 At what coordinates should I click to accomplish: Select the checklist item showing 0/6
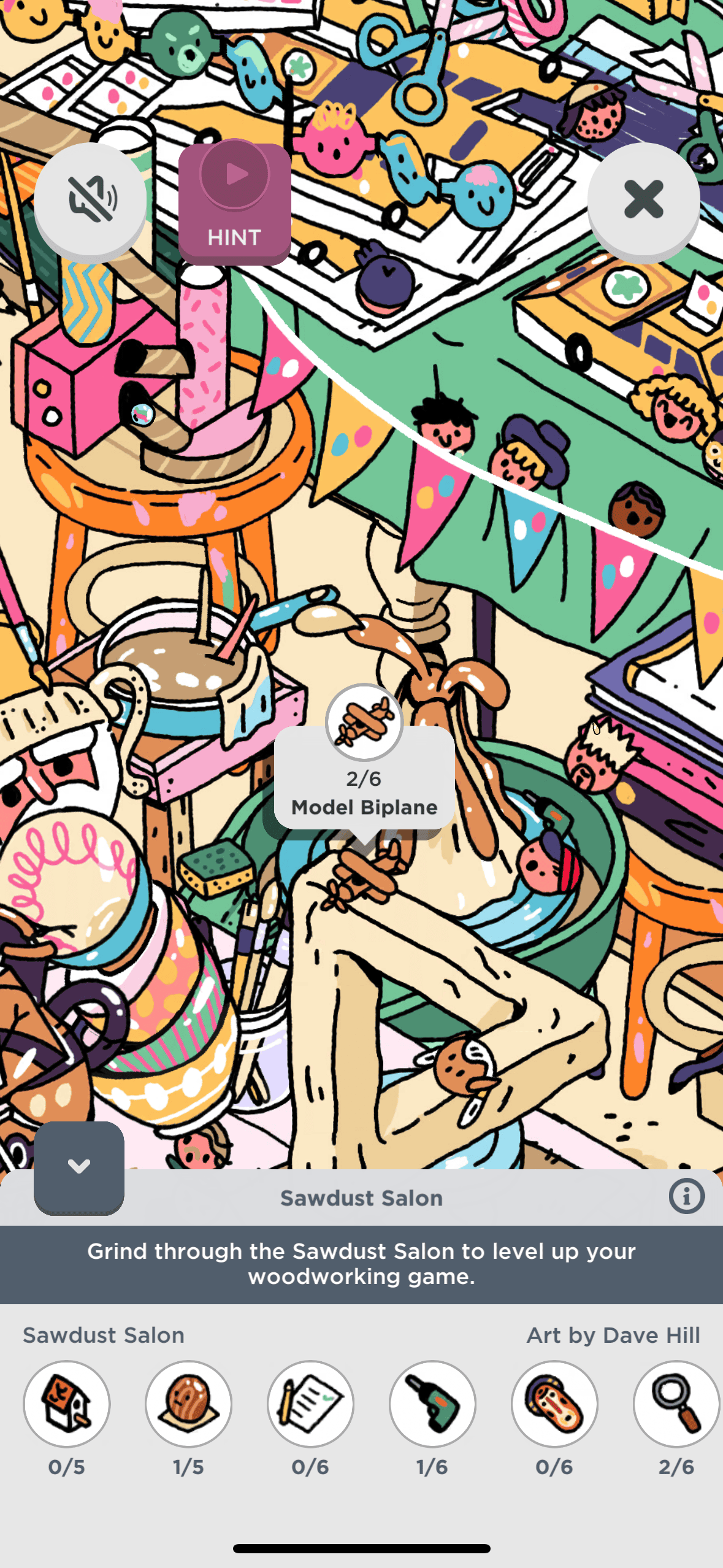point(310,1404)
